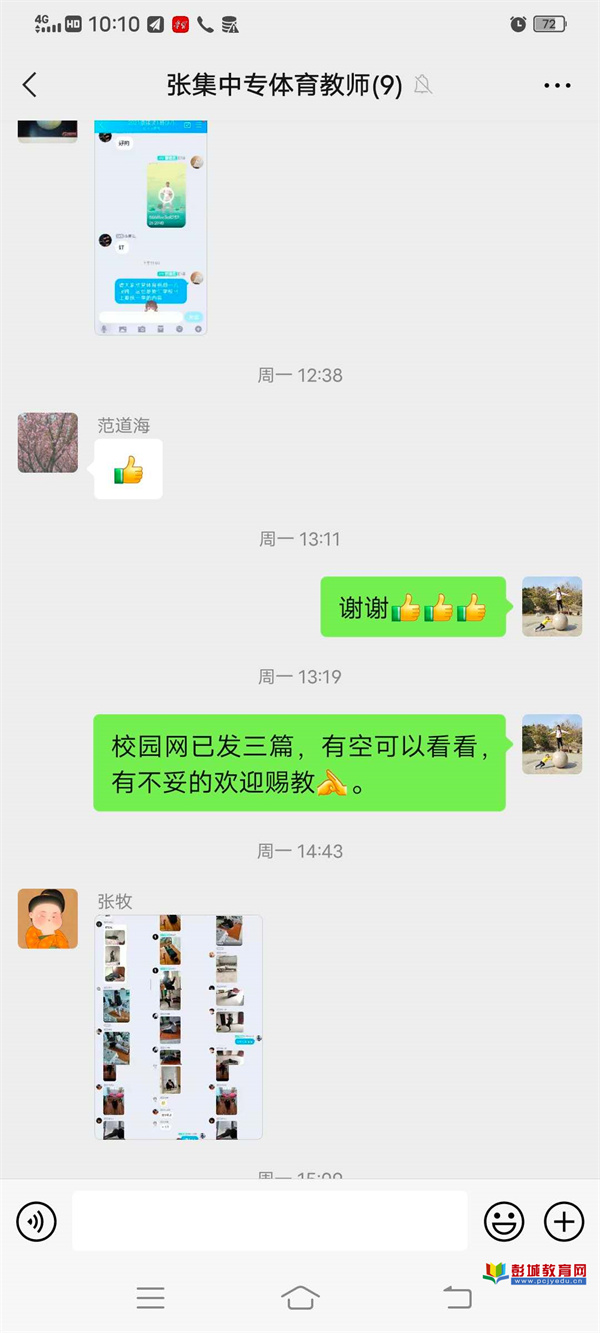This screenshot has width=600, height=1333.
Task: Switch to voice message input
Action: (37, 1220)
